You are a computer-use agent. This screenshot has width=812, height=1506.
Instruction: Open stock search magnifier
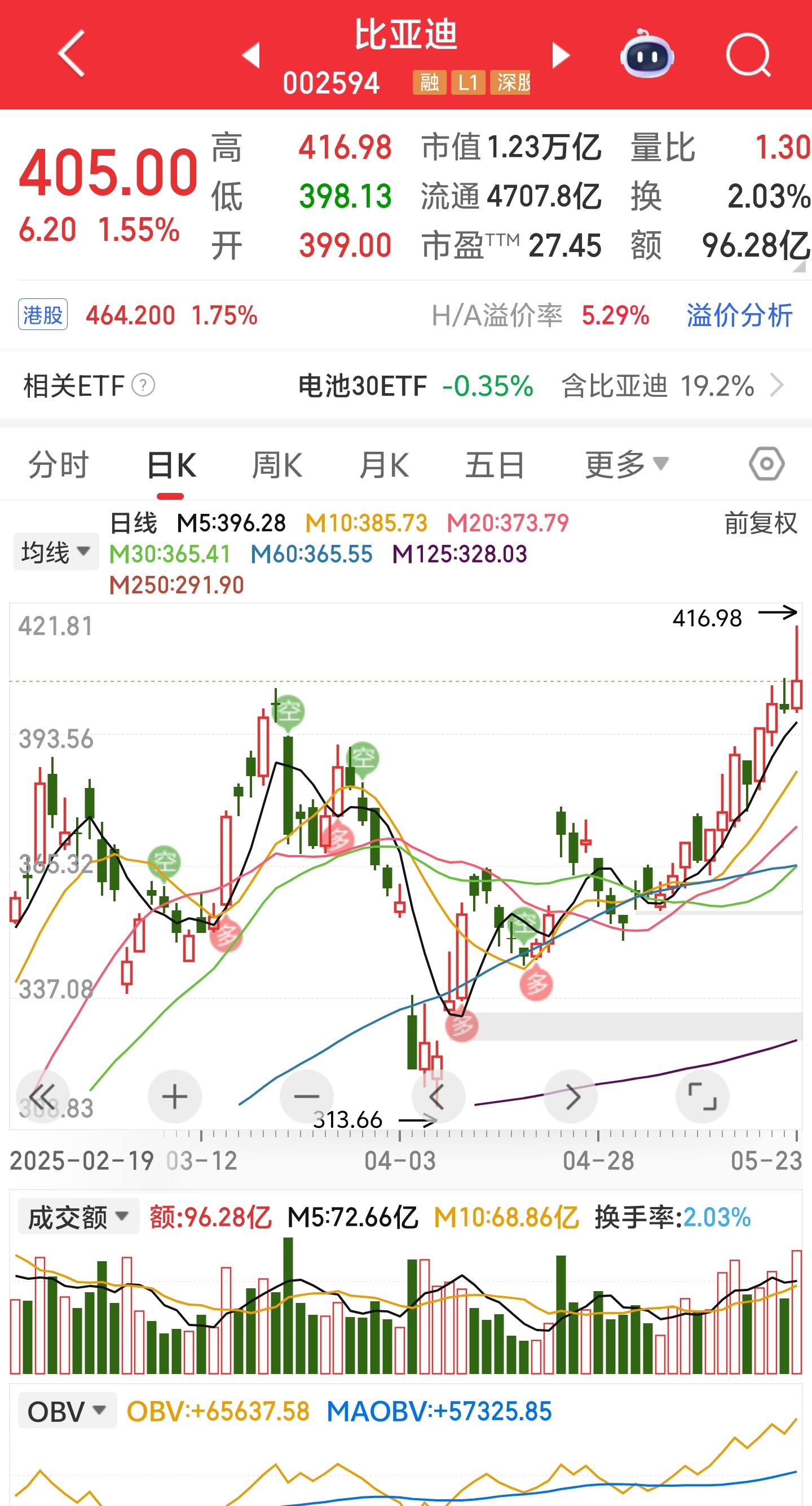pos(749,55)
